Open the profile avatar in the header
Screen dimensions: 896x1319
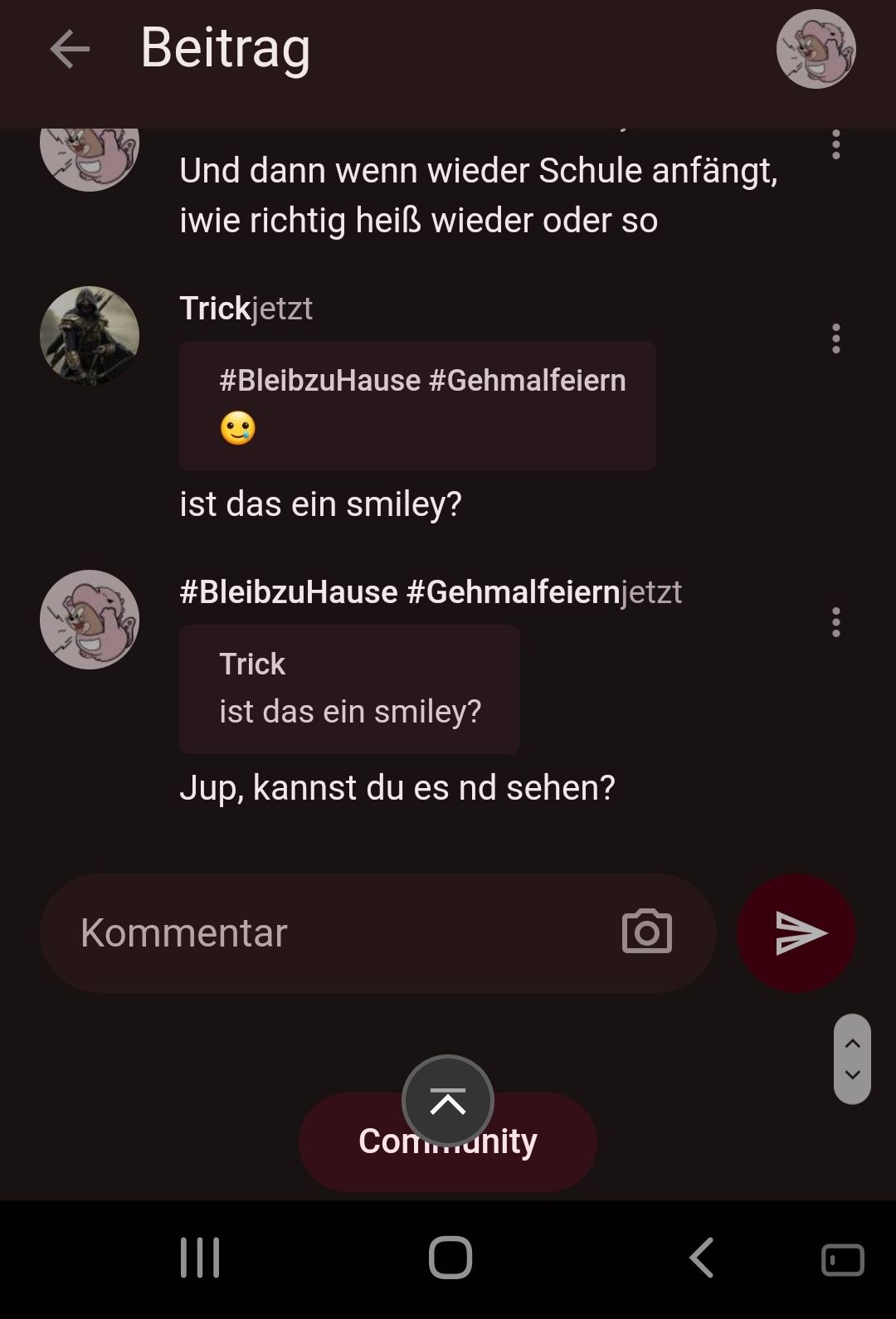coord(816,50)
